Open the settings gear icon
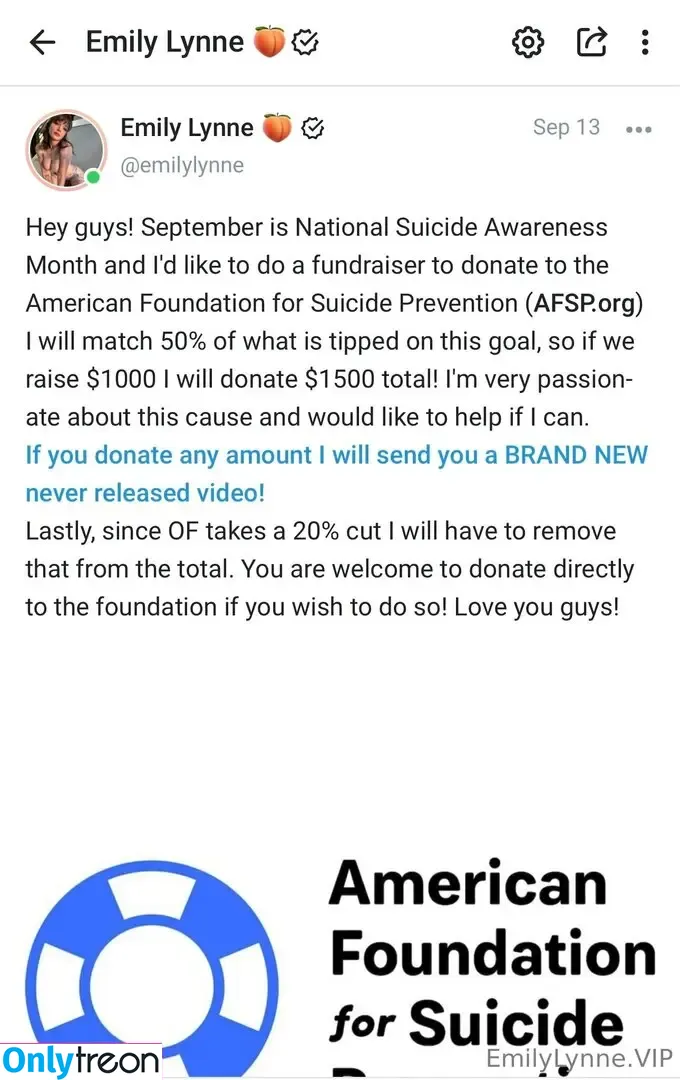Screen dimensions: 680x1080 528,42
